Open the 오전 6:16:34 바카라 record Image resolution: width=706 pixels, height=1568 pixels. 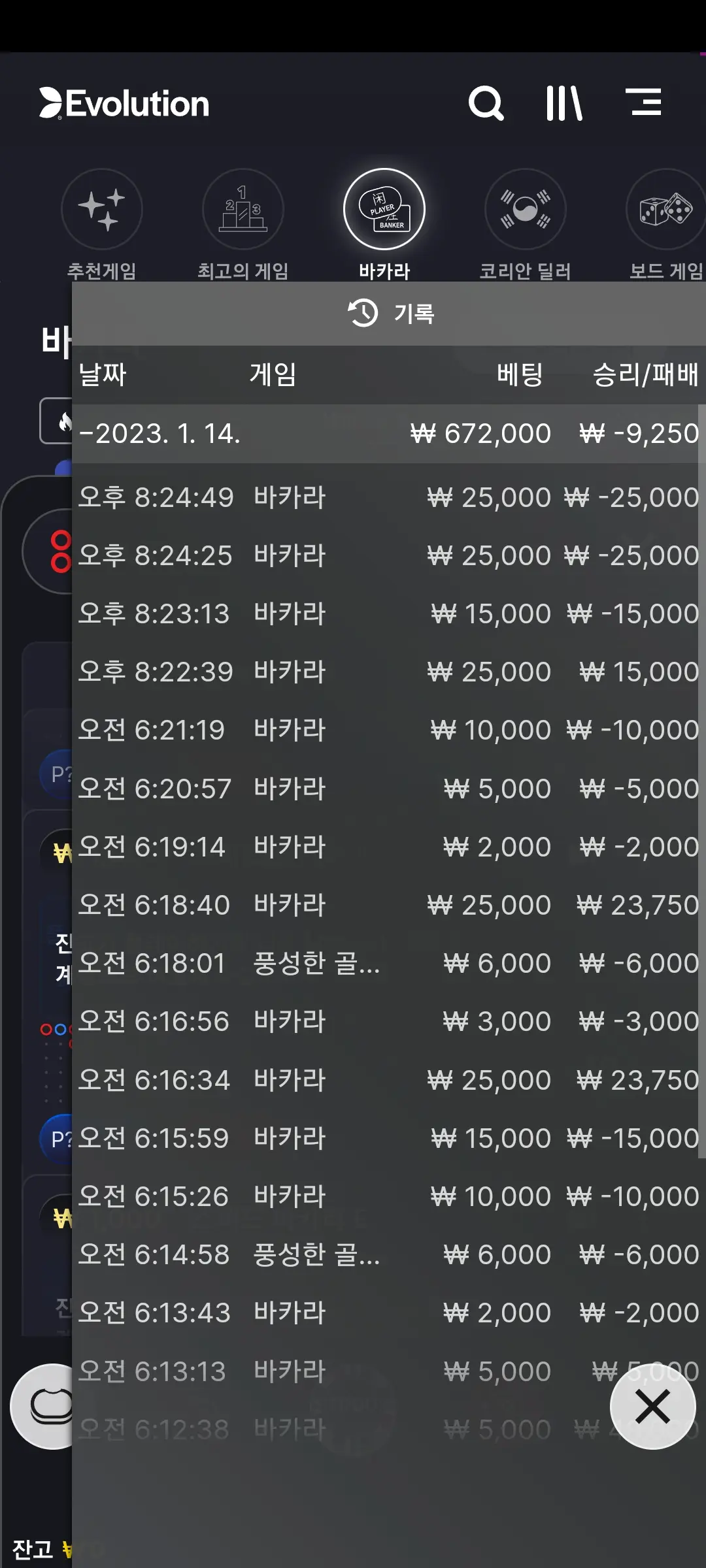coord(388,1080)
